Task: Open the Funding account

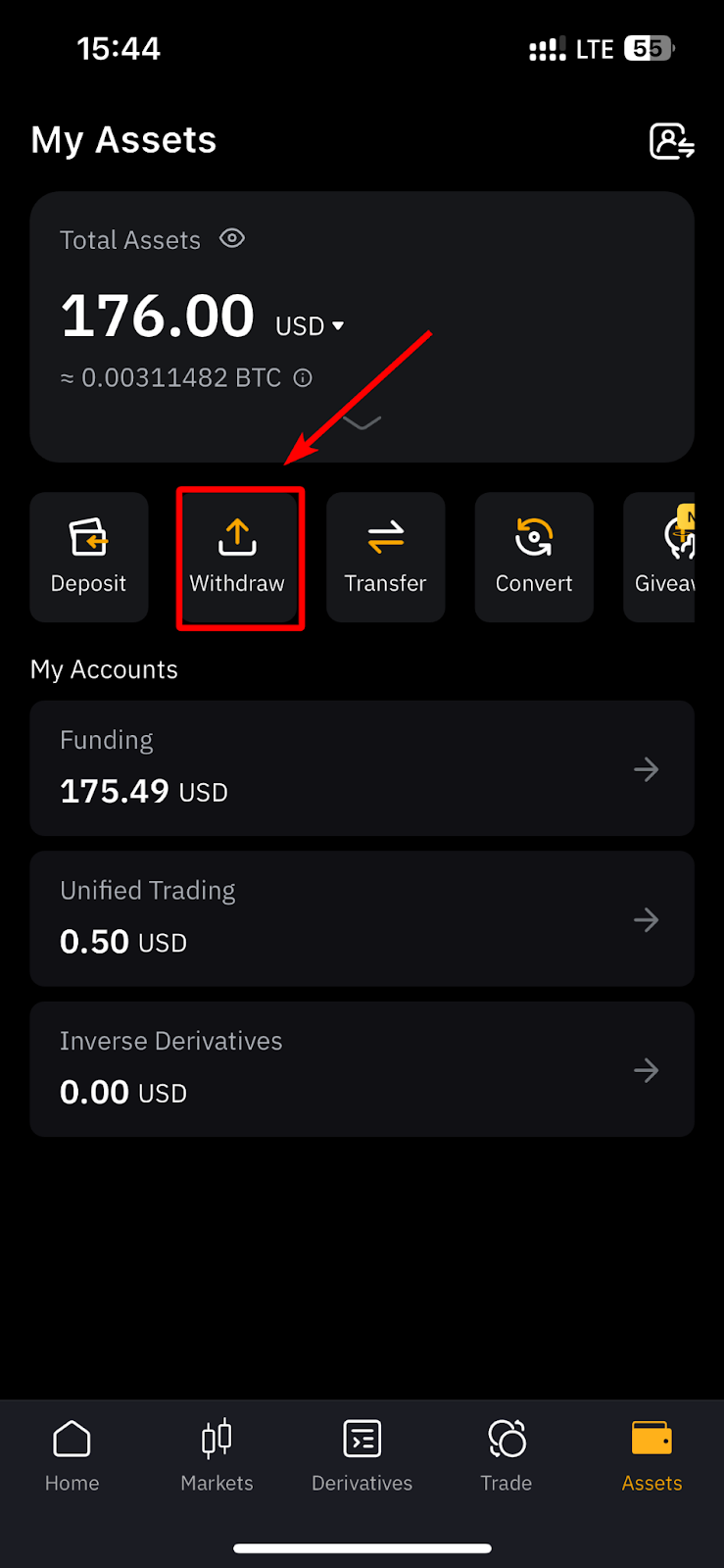Action: [362, 768]
